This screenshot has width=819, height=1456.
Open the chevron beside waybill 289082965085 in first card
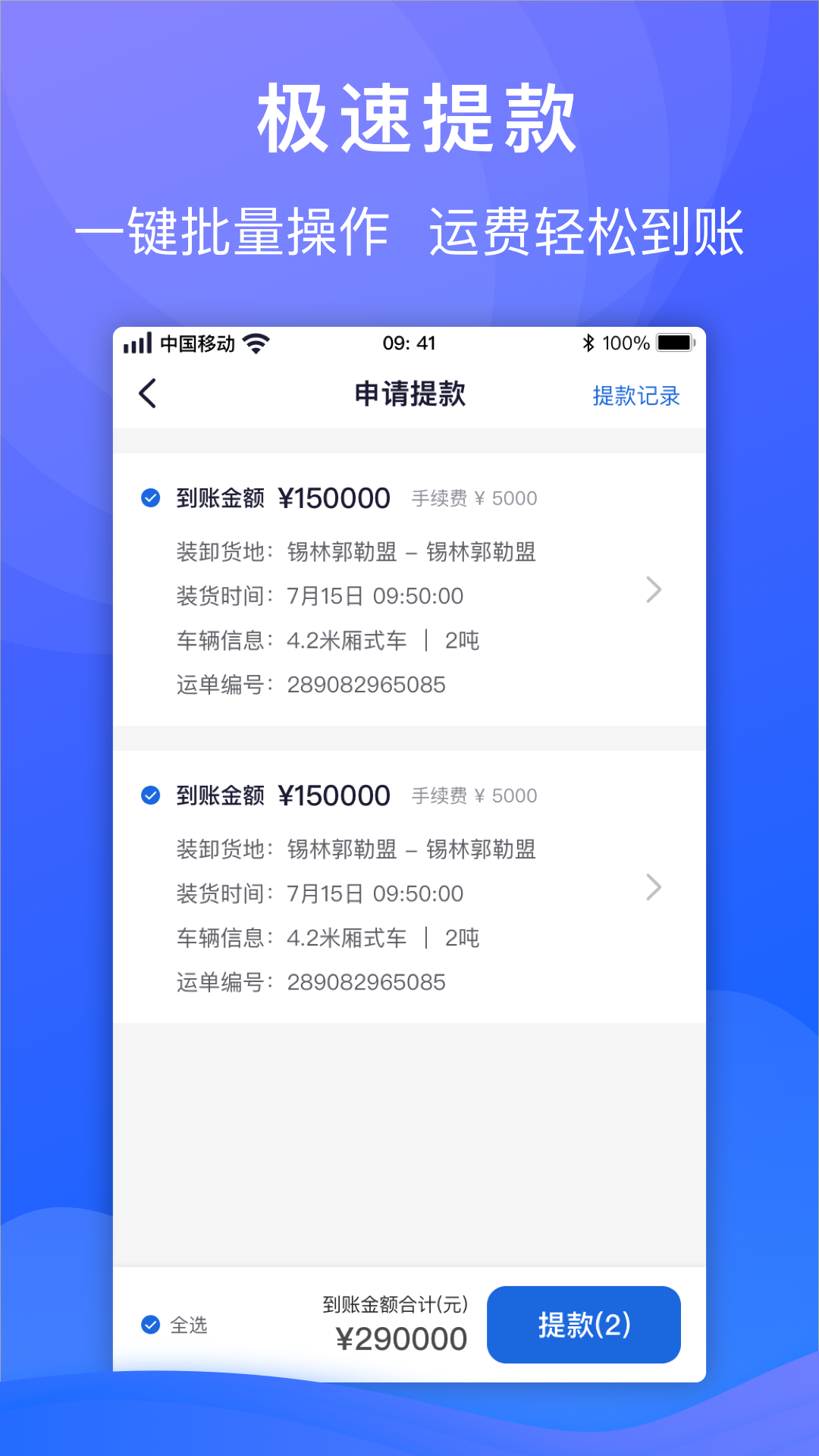[654, 589]
